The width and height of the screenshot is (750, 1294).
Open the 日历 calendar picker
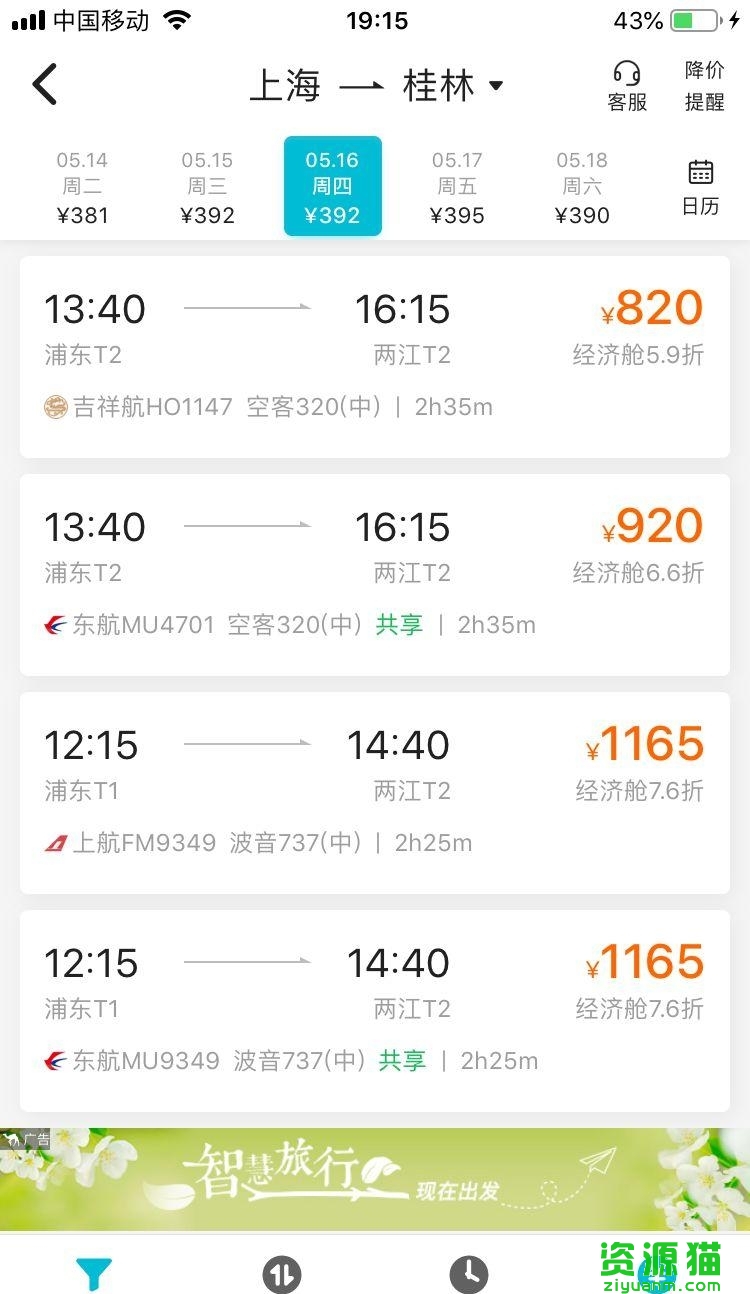pos(700,187)
